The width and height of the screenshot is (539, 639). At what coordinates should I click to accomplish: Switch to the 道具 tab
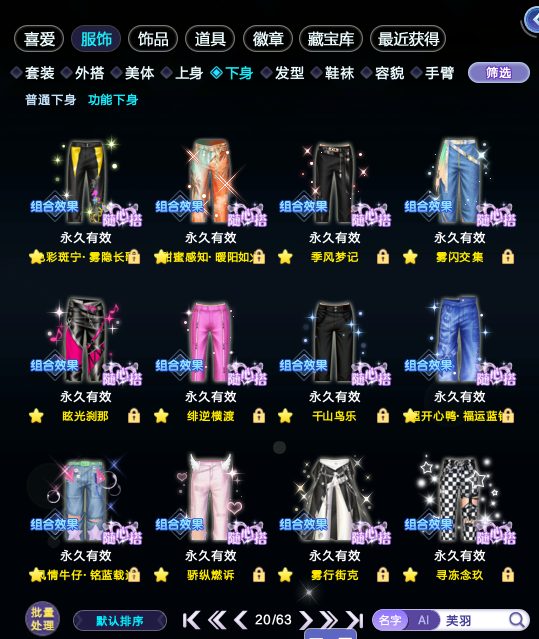pyautogui.click(x=210, y=39)
